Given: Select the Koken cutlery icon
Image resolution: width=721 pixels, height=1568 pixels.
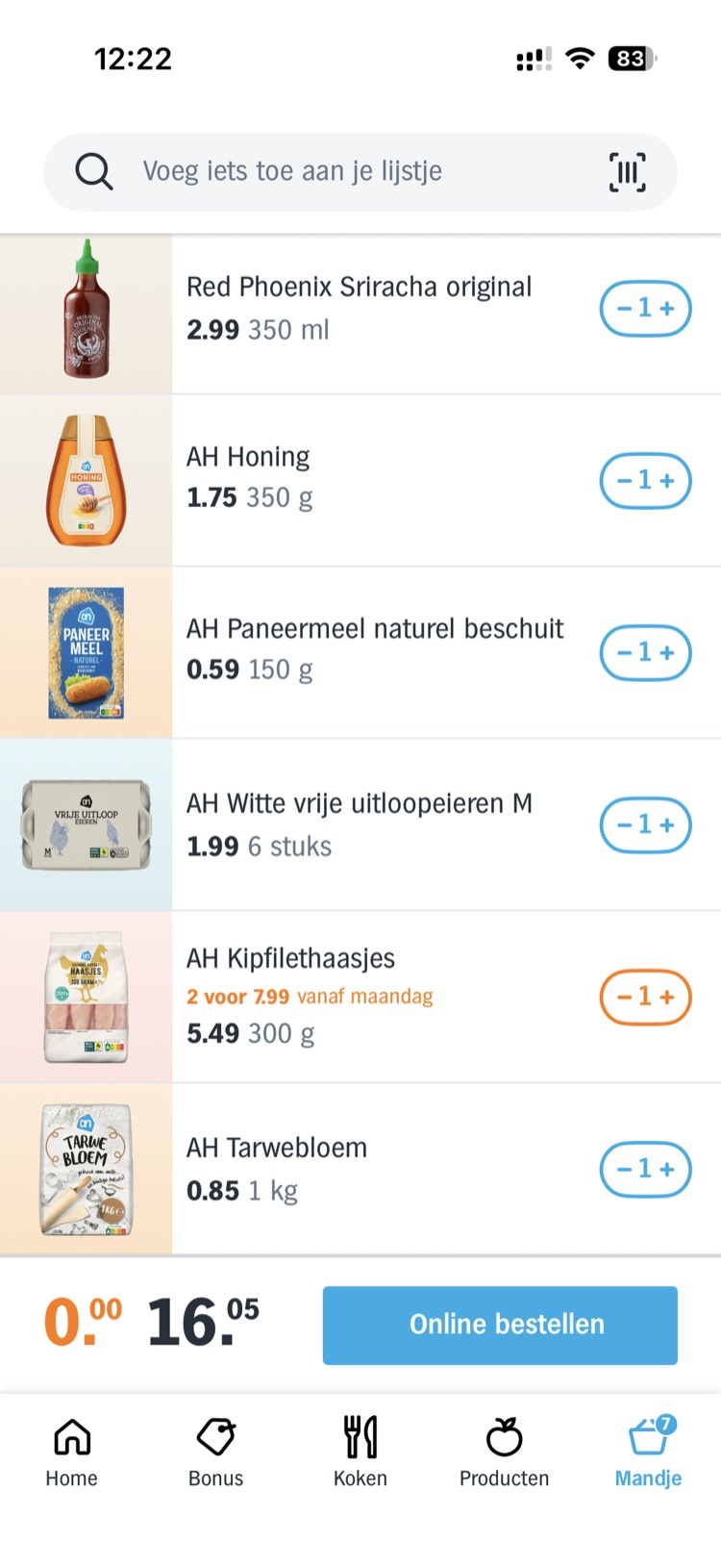Looking at the screenshot, I should point(360,1434).
